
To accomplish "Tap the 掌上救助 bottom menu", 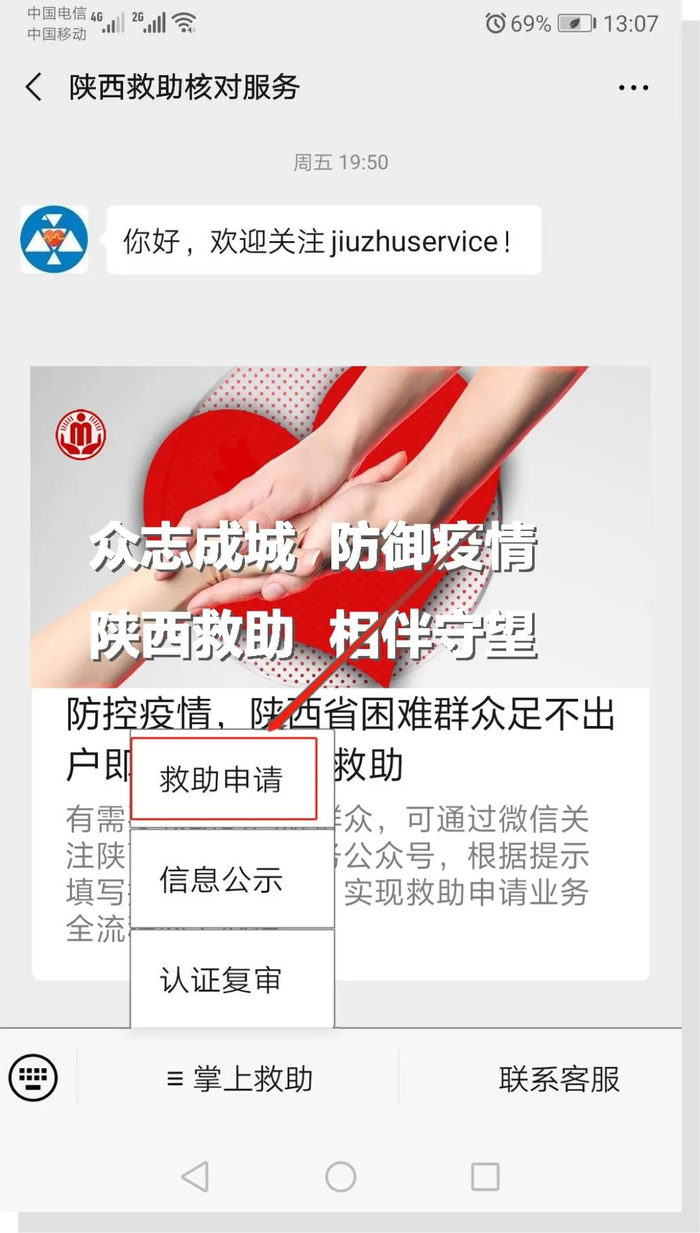I will (239, 1079).
